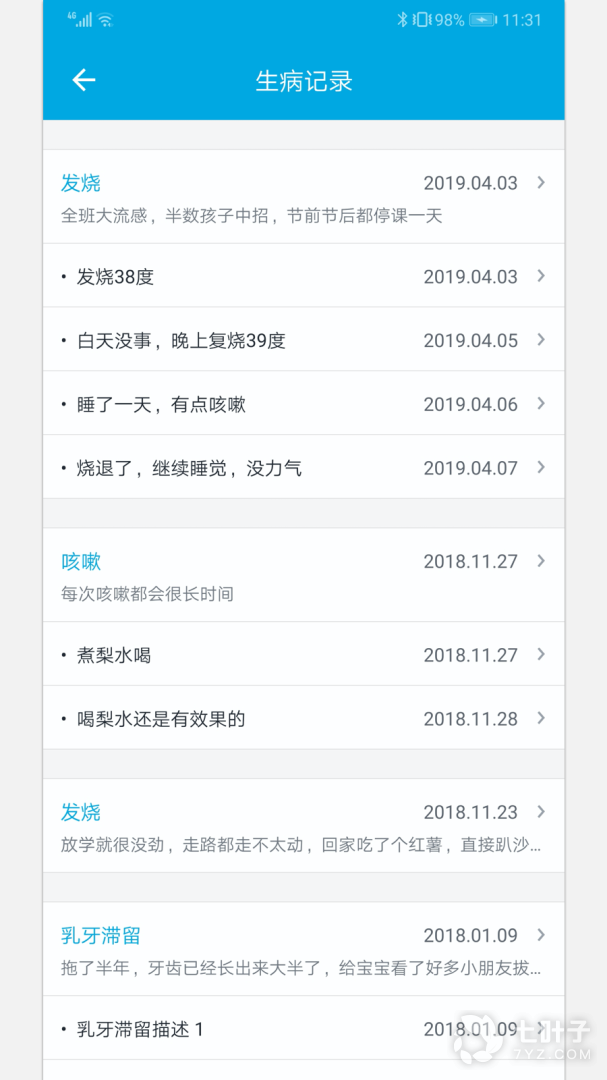Open the 发烧38度 entry
The image size is (607, 1080).
pyautogui.click(x=303, y=276)
